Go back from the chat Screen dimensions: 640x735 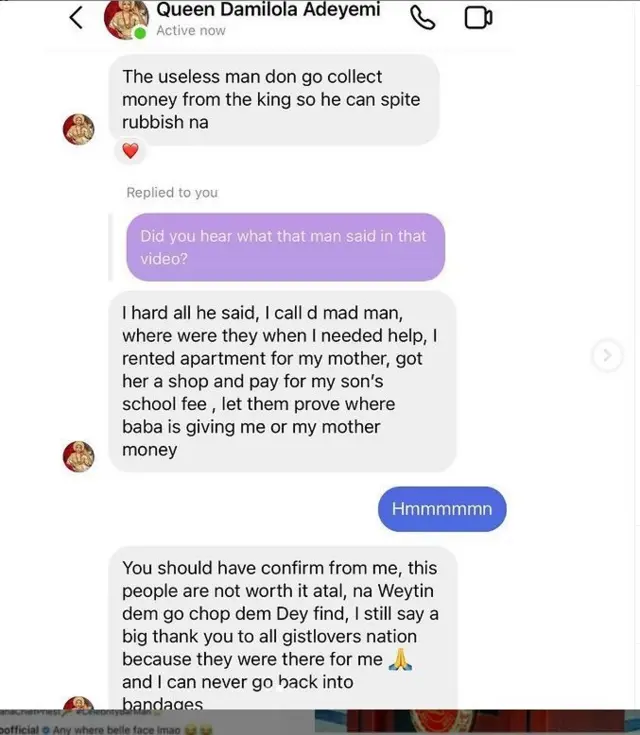(76, 18)
